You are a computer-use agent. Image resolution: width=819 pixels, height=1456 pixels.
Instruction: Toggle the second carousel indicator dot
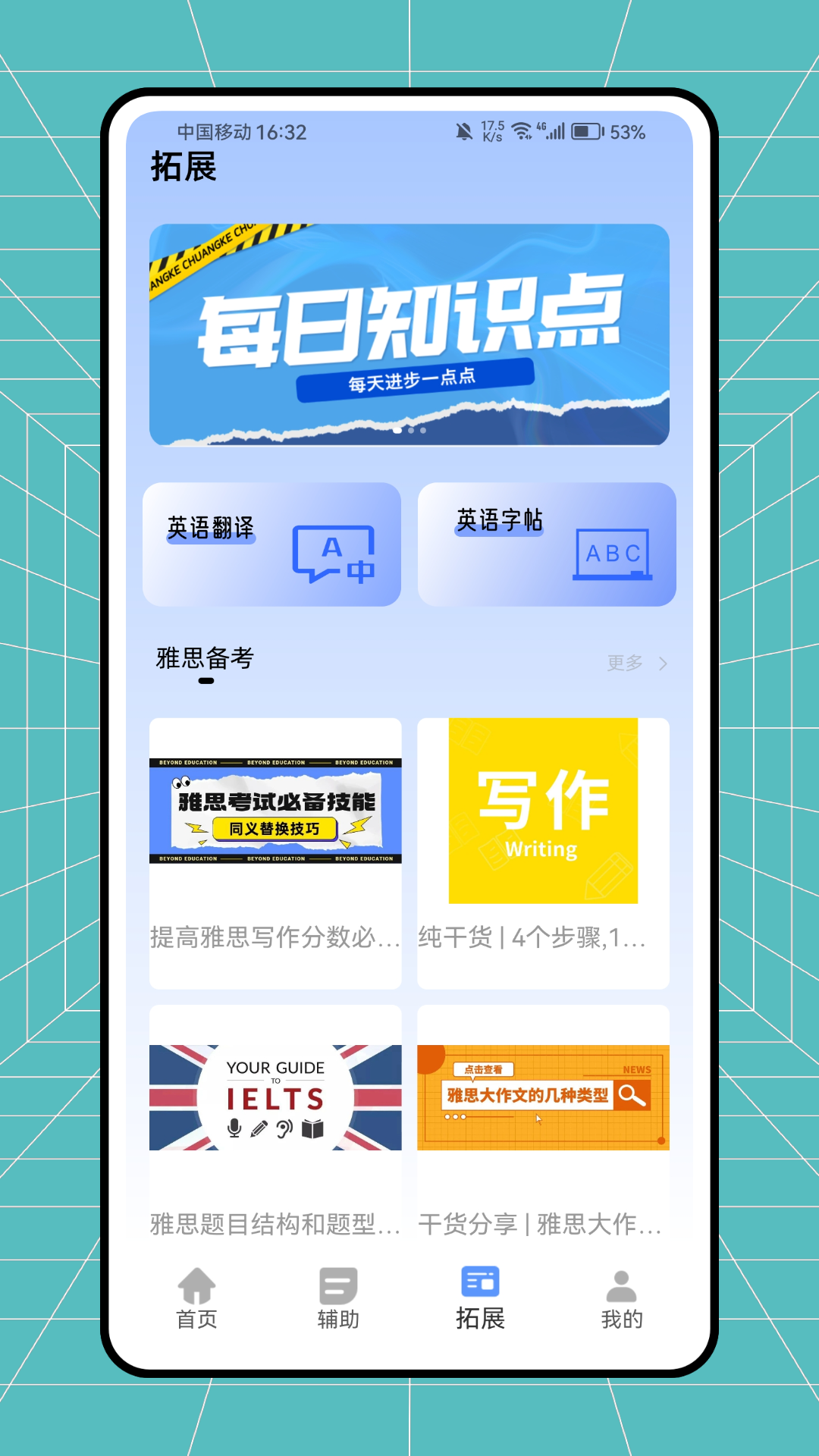coord(411,430)
